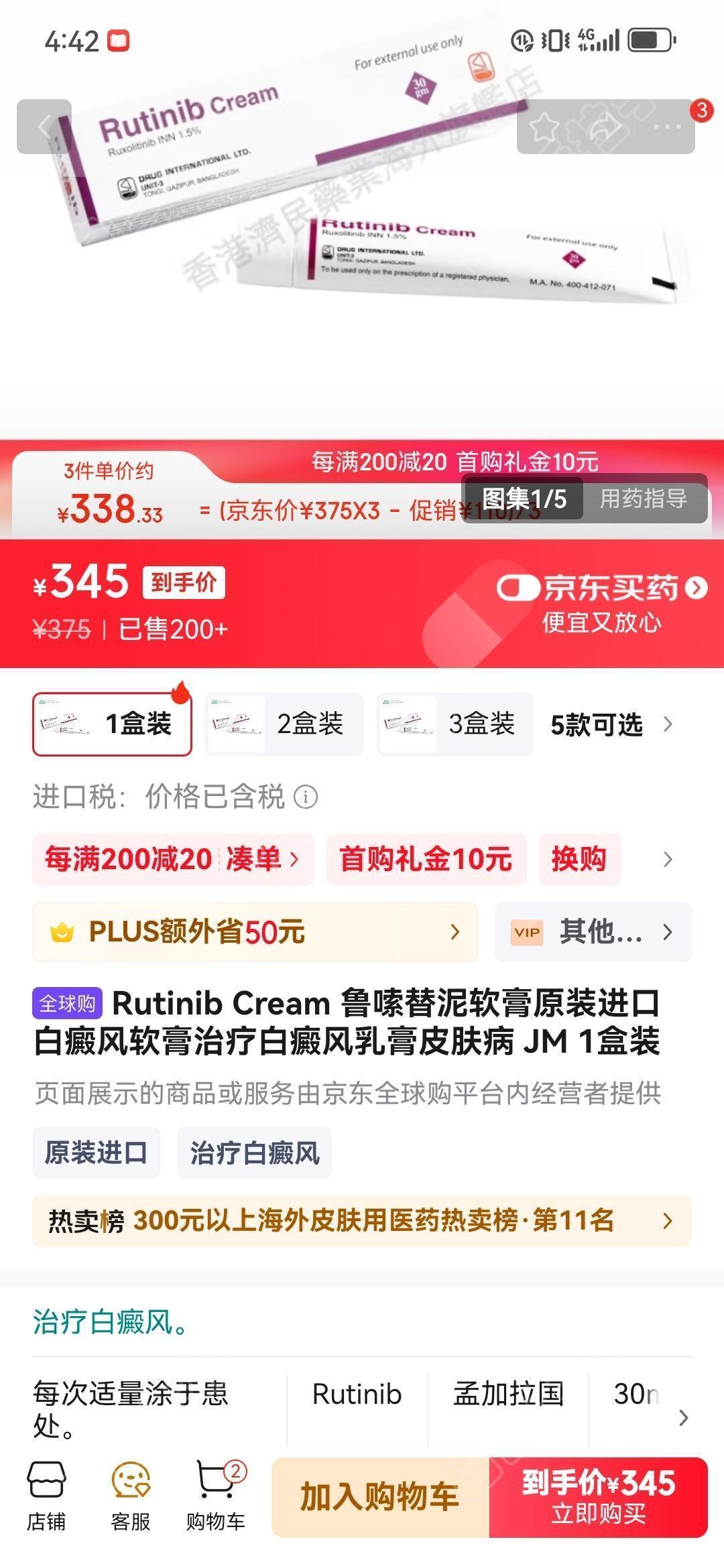724x1568 pixels.
Task: Open the 换购 offer chip
Action: [x=579, y=859]
